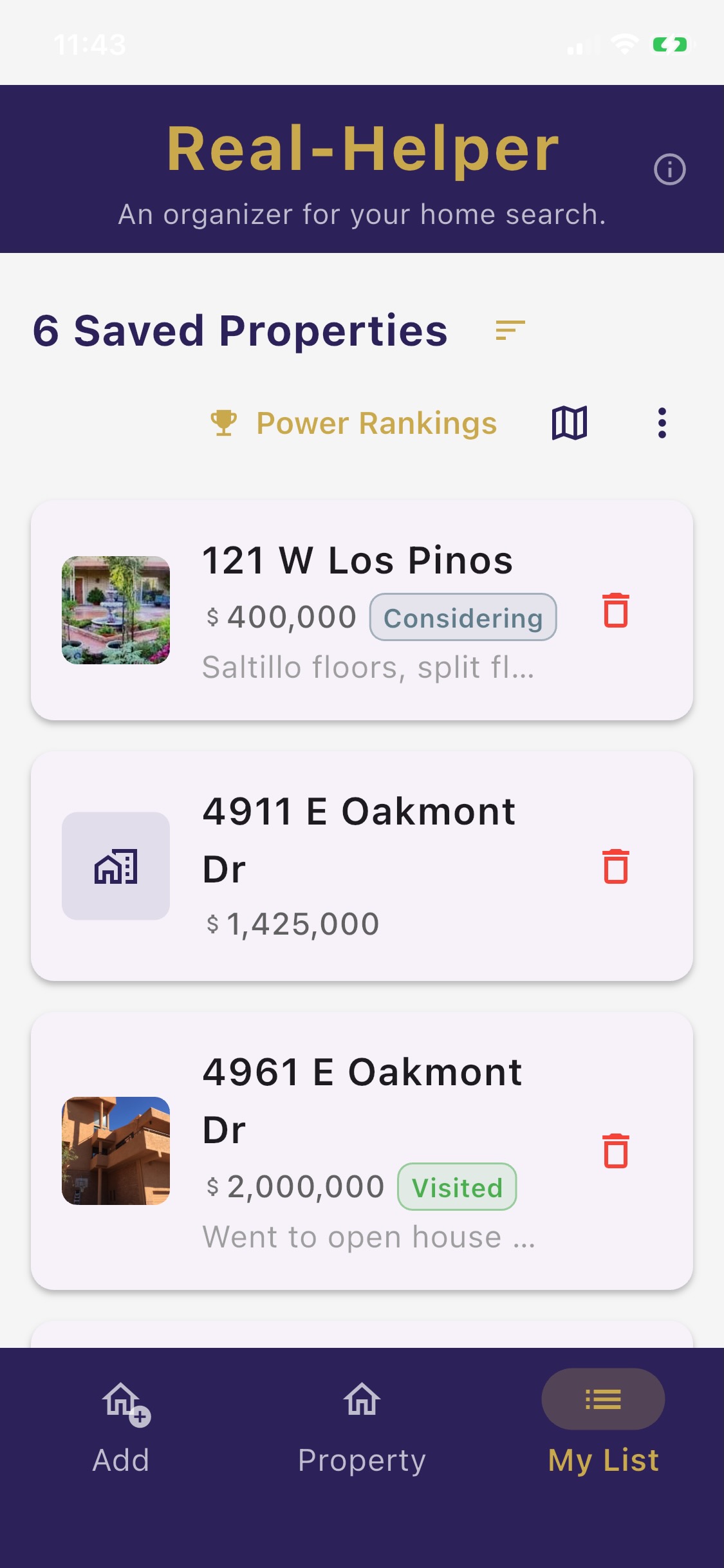Open the app info icon
The width and height of the screenshot is (724, 1568).
(x=669, y=170)
